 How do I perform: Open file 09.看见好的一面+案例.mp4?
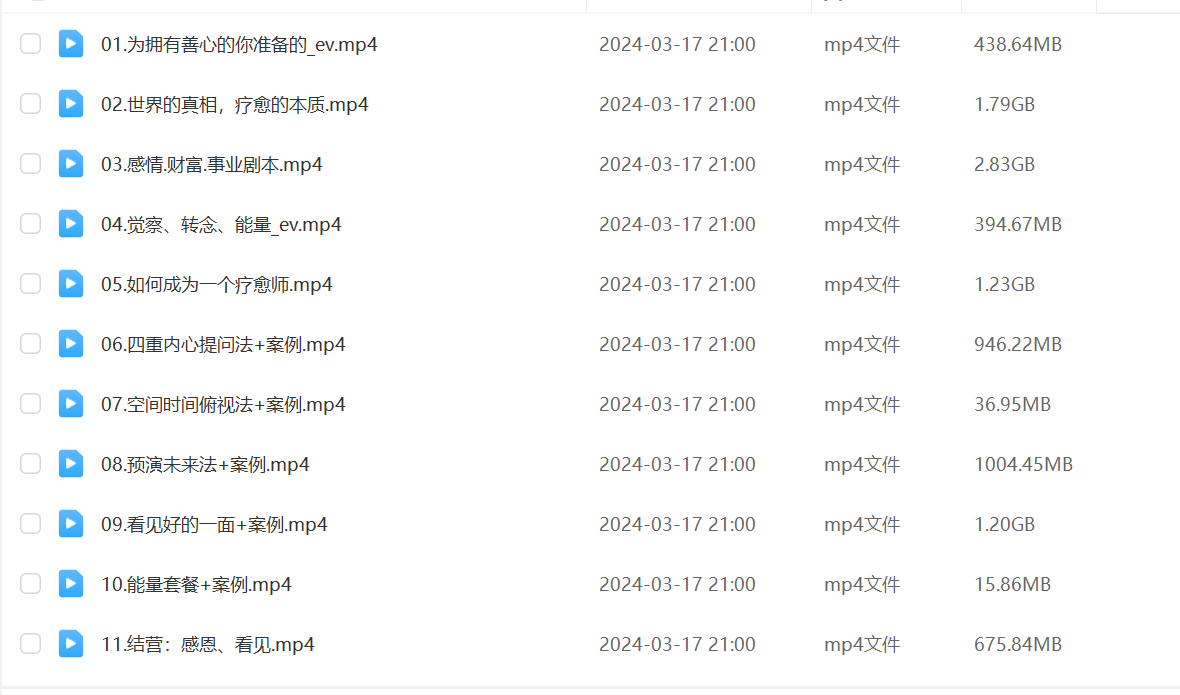(x=214, y=524)
